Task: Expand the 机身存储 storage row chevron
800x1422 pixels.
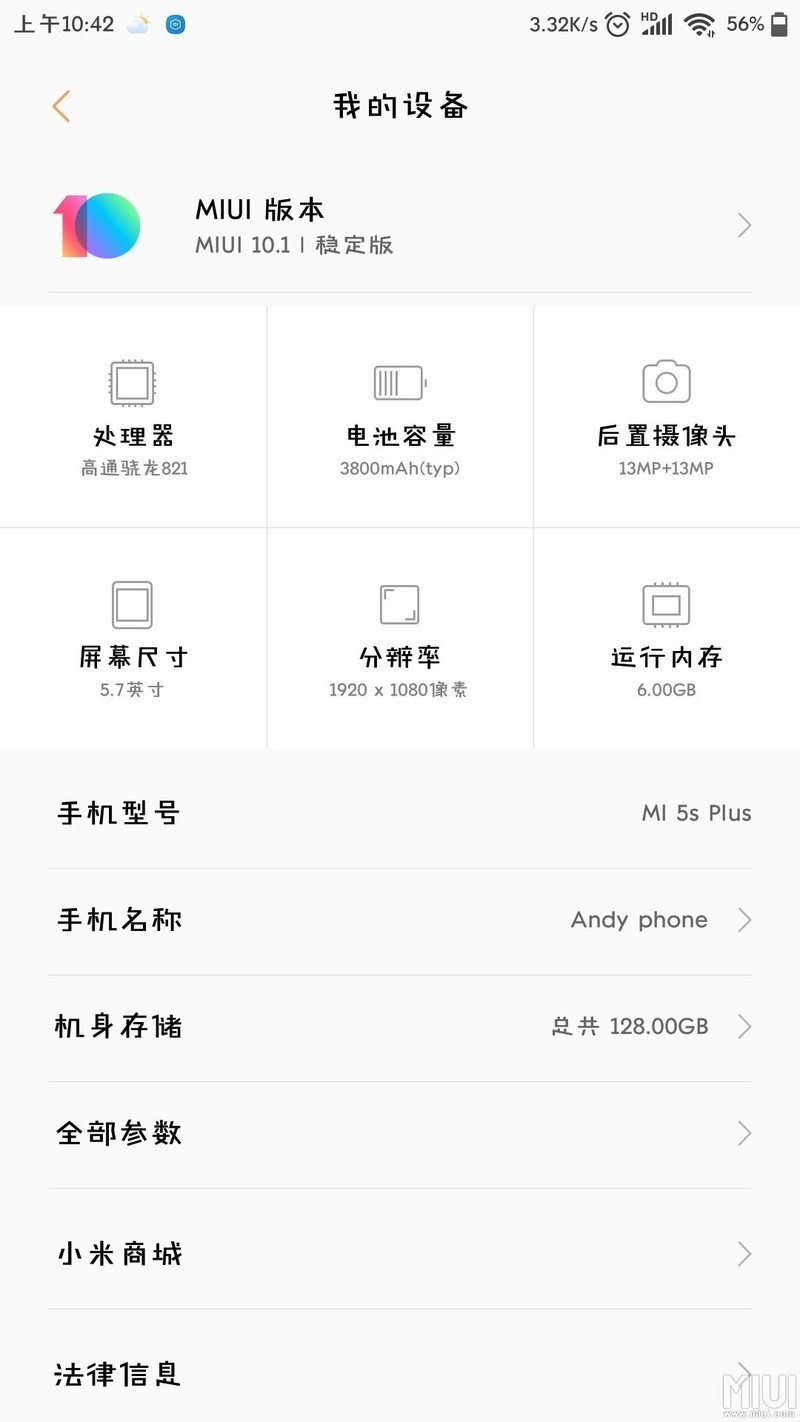Action: click(x=744, y=1026)
